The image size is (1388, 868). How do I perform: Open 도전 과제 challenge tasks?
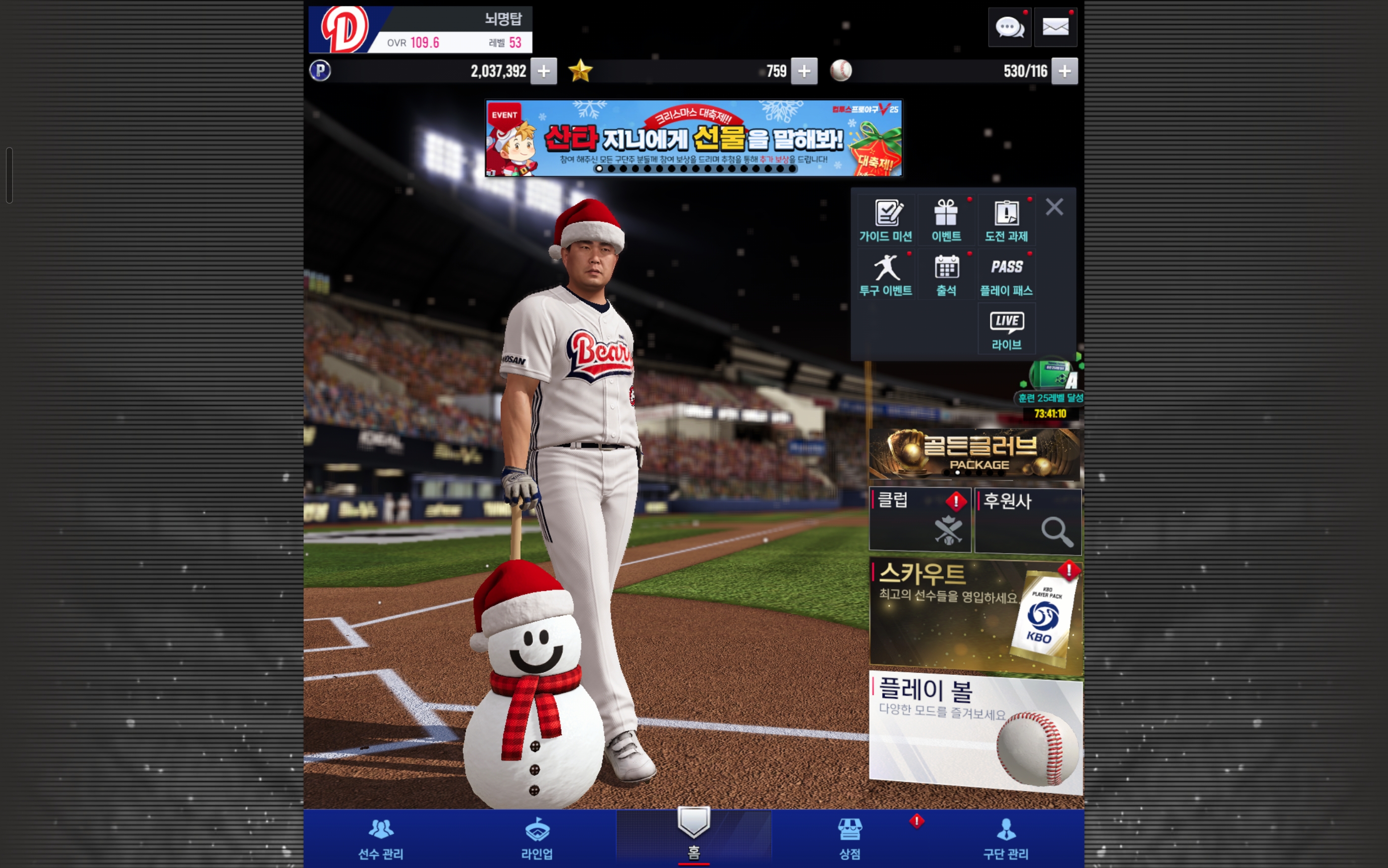pos(1006,220)
